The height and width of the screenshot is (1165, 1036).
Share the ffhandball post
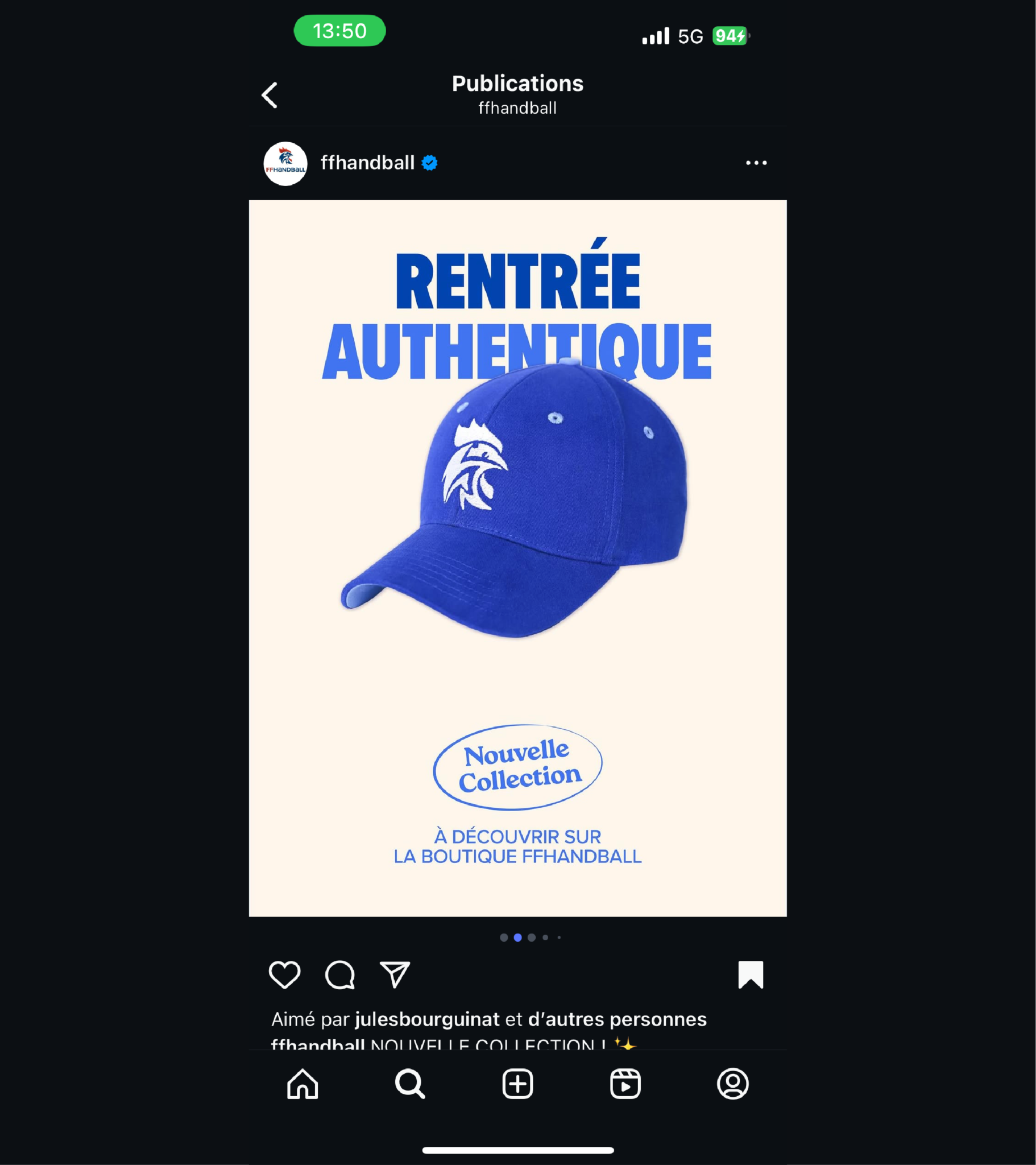395,974
